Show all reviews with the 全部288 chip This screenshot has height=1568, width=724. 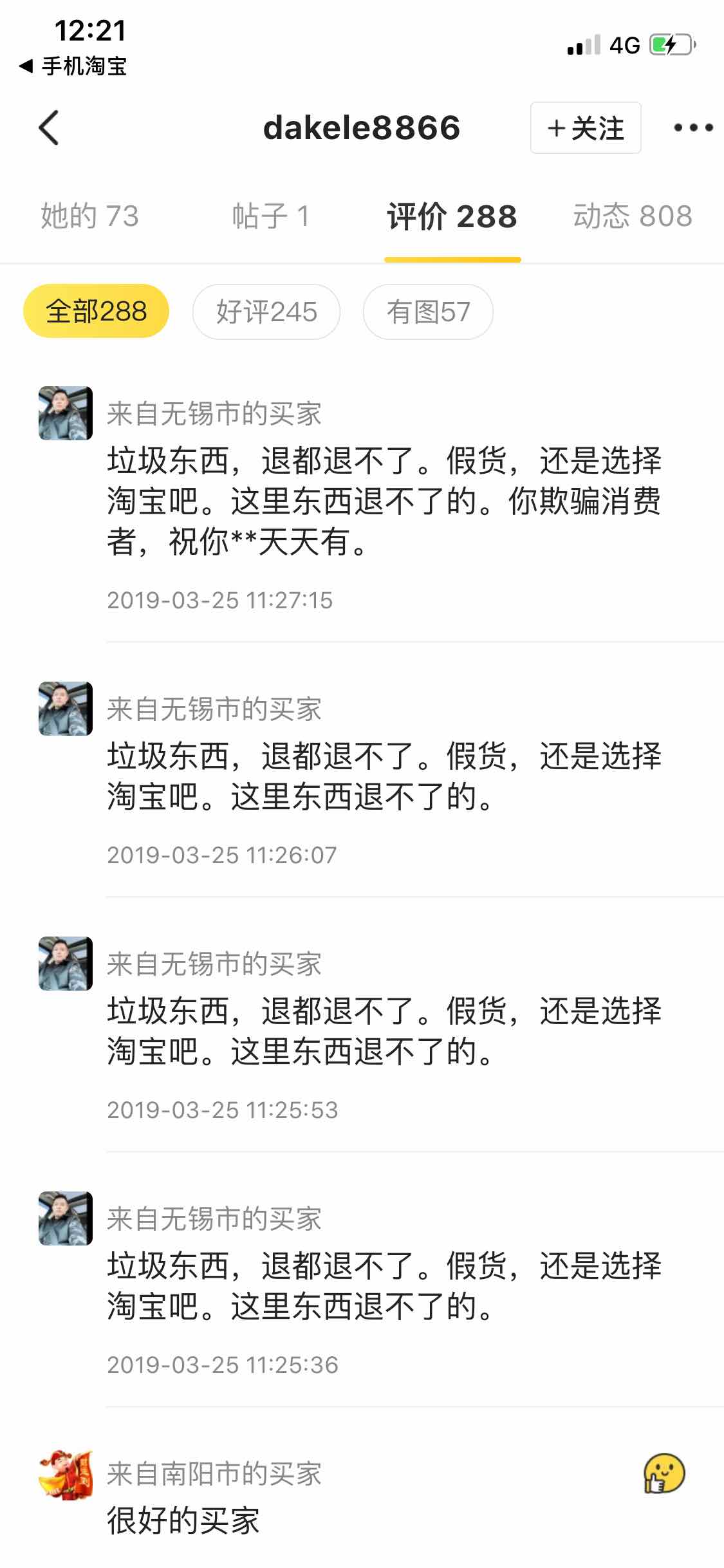click(x=97, y=312)
